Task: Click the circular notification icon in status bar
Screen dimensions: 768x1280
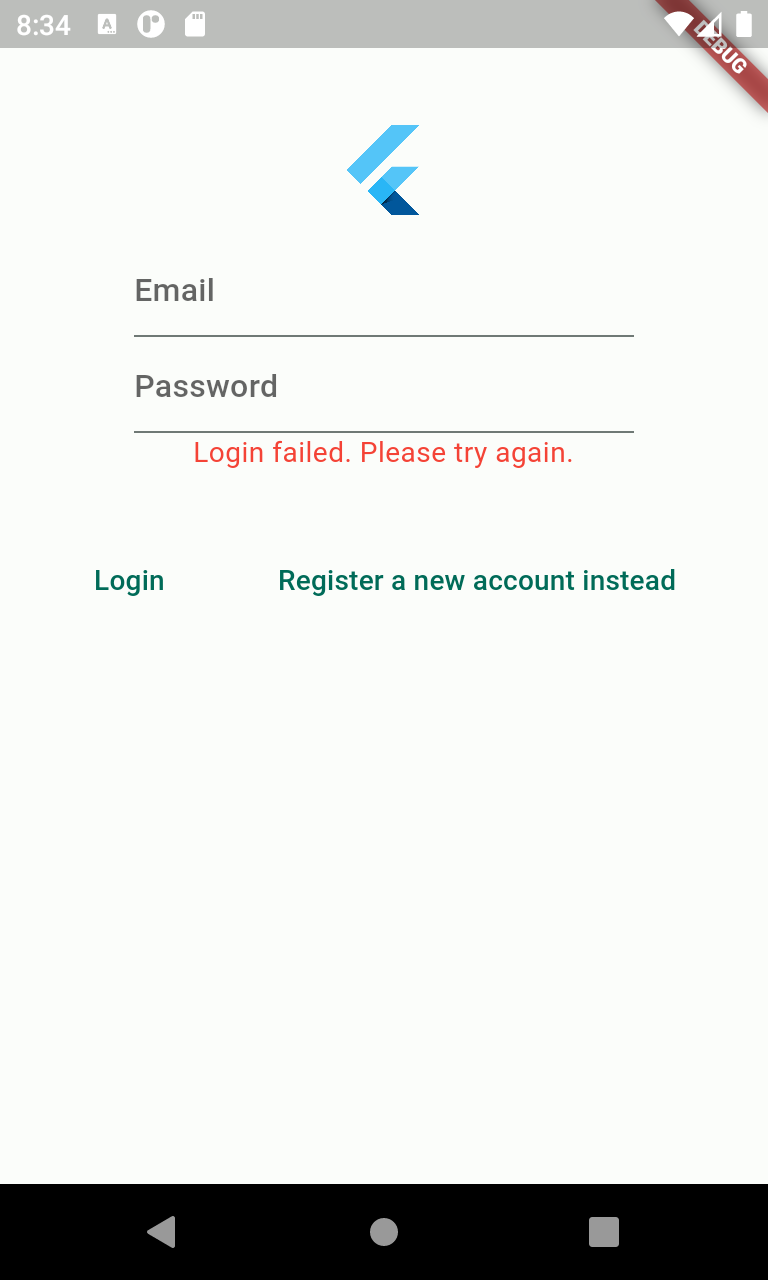Action: 150,25
